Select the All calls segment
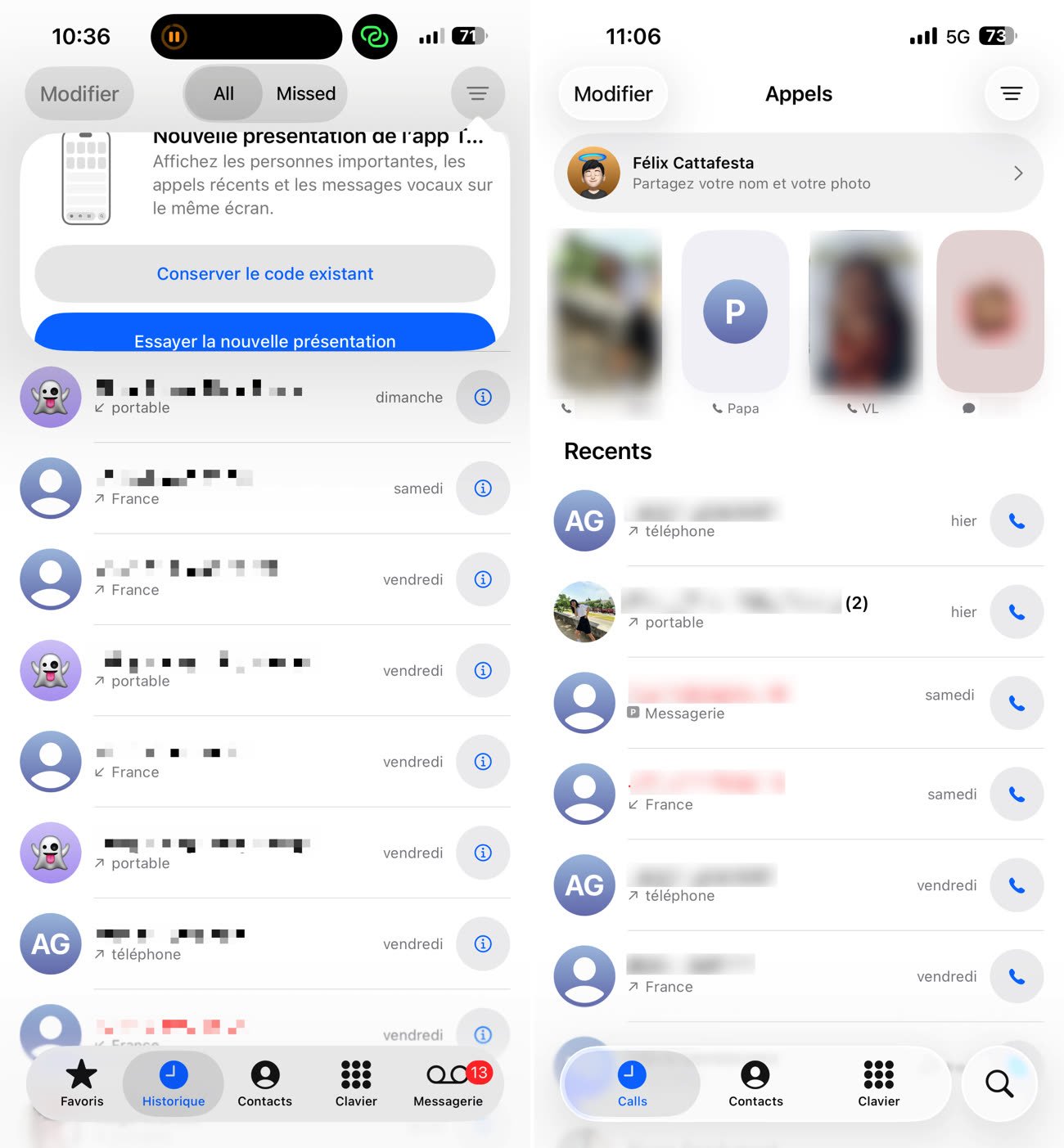This screenshot has width=1064, height=1148. pos(223,94)
